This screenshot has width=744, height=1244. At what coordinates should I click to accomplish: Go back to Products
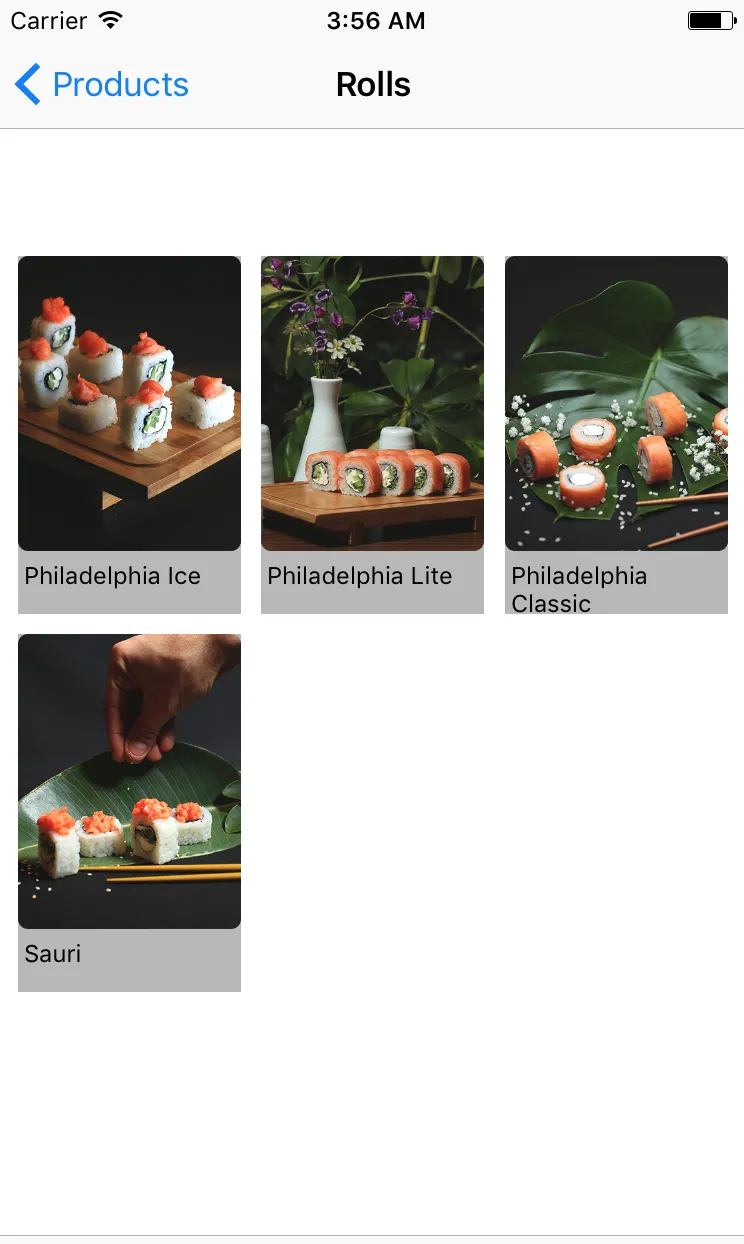click(102, 85)
